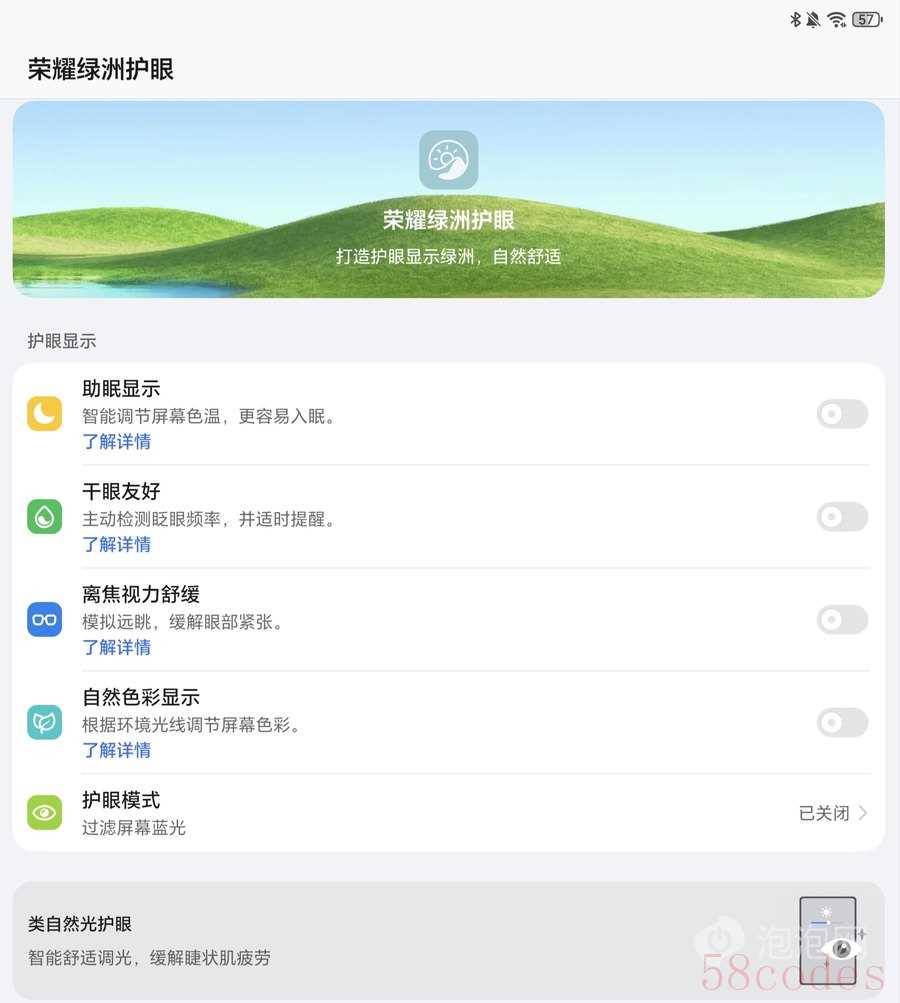The width and height of the screenshot is (900, 1003).
Task: Tap 了解详情 link for 干眼友好
Action: pyautogui.click(x=117, y=545)
